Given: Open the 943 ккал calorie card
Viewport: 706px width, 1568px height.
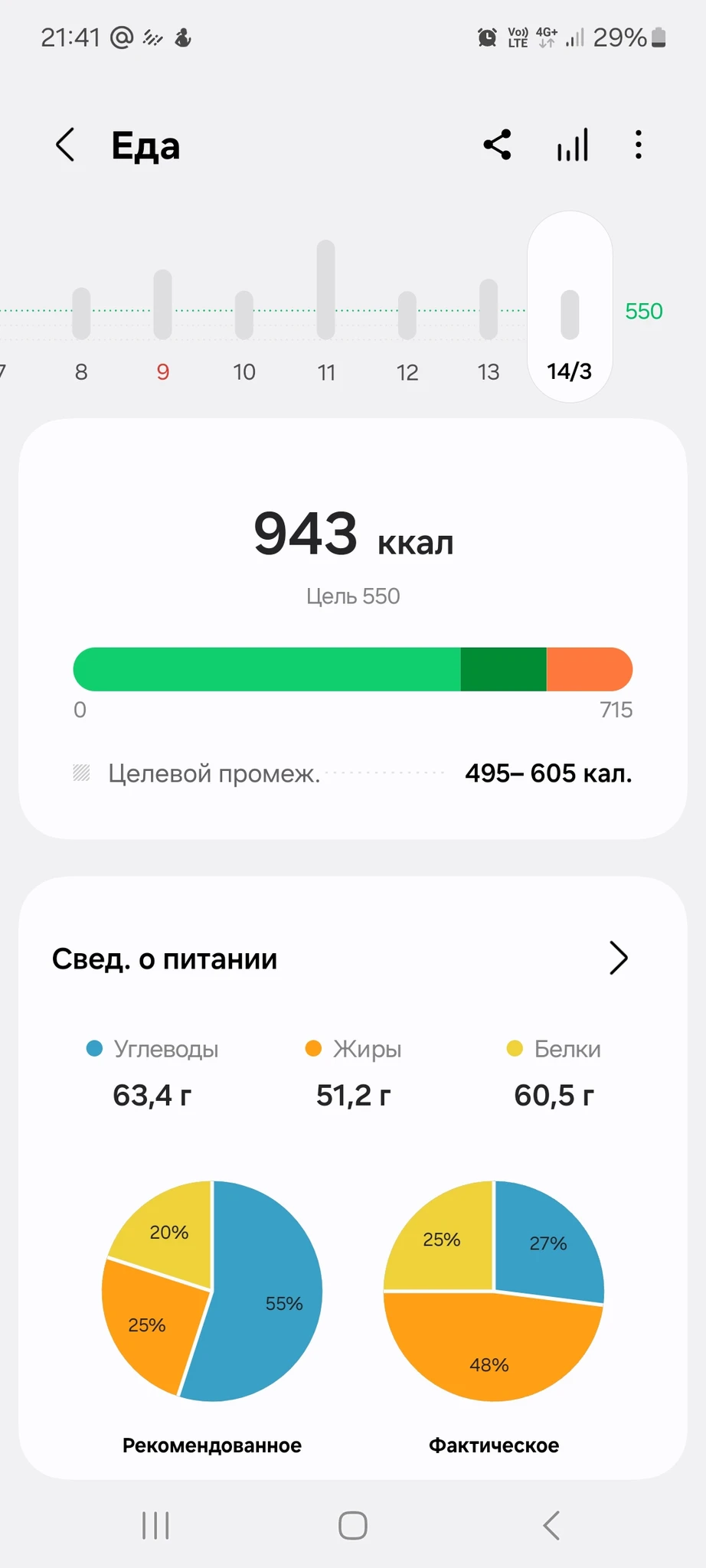Looking at the screenshot, I should pyautogui.click(x=353, y=628).
